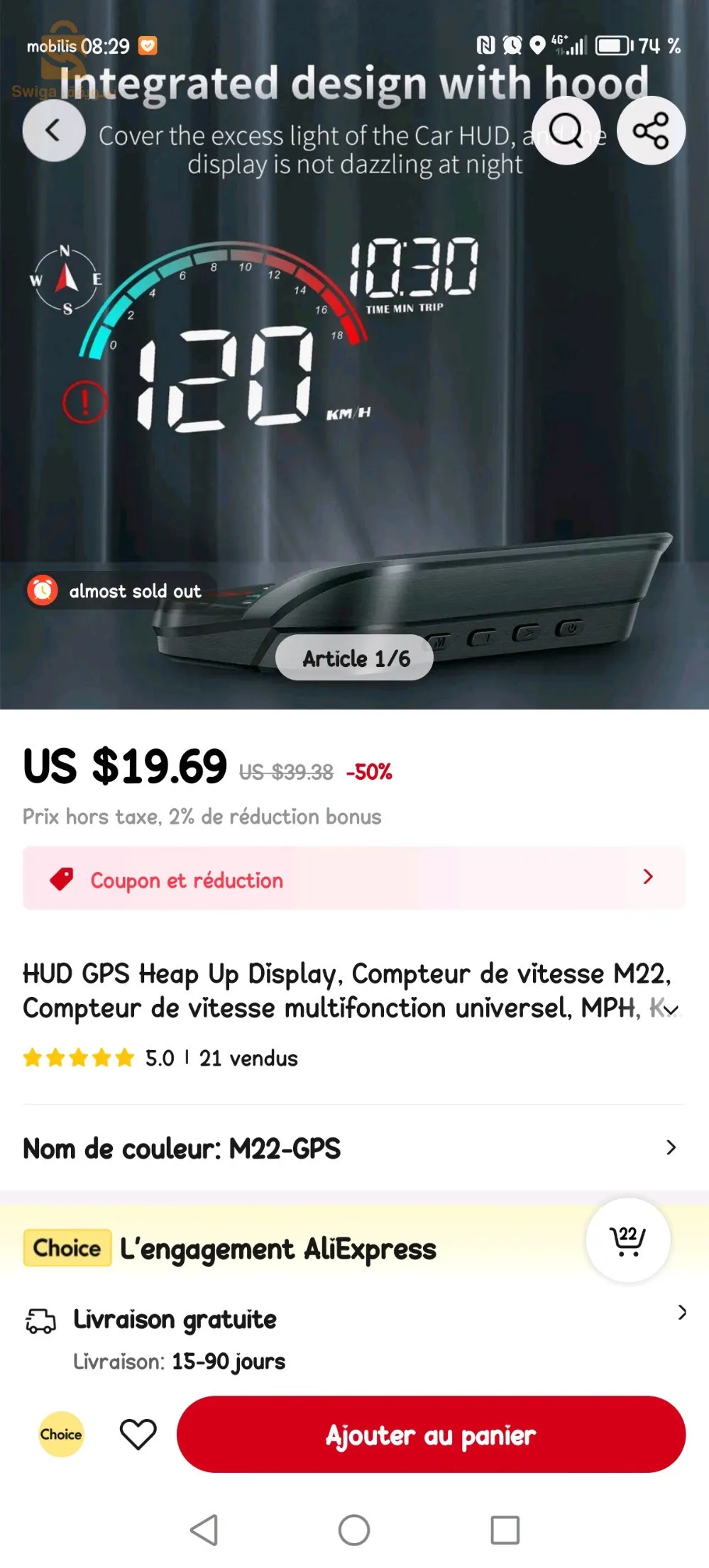
Task: Open the round Choice badge
Action: tap(61, 1434)
